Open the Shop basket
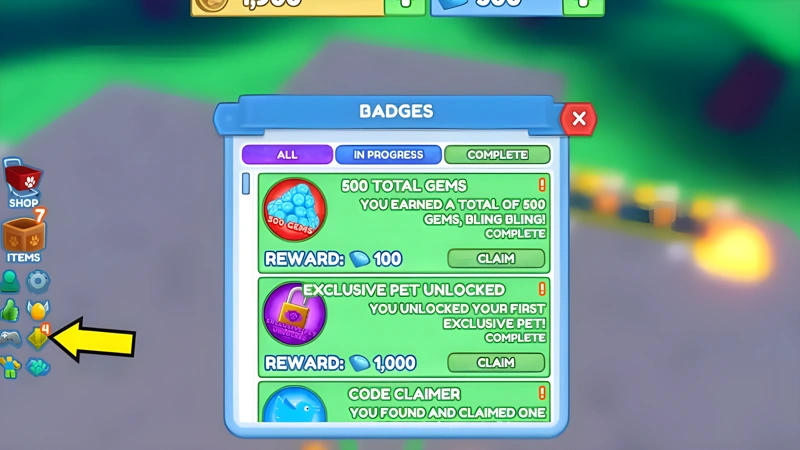 [x=23, y=181]
